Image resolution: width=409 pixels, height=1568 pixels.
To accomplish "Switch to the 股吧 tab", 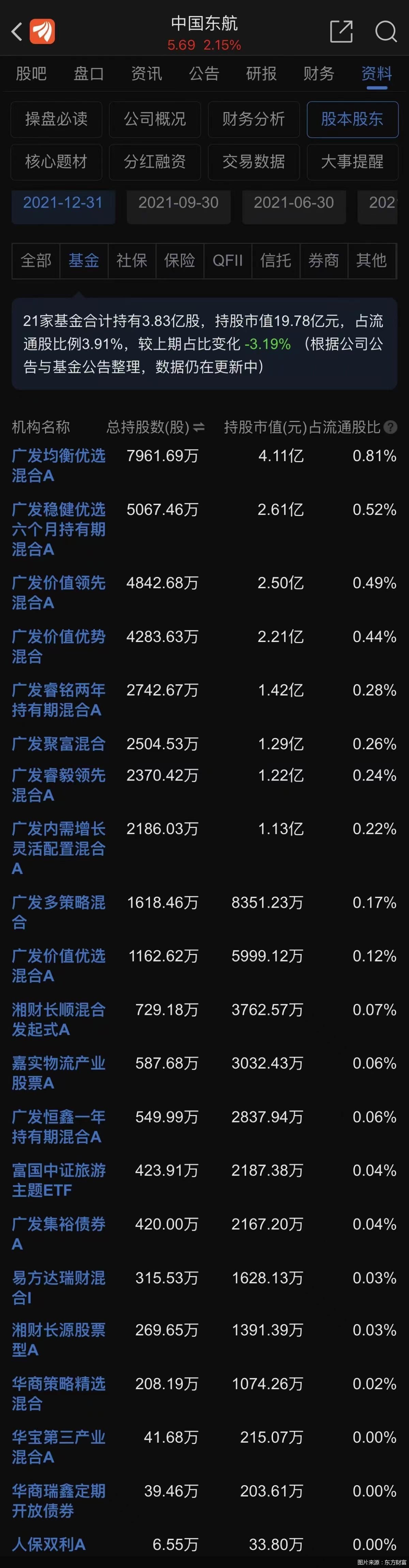I will coord(31,74).
